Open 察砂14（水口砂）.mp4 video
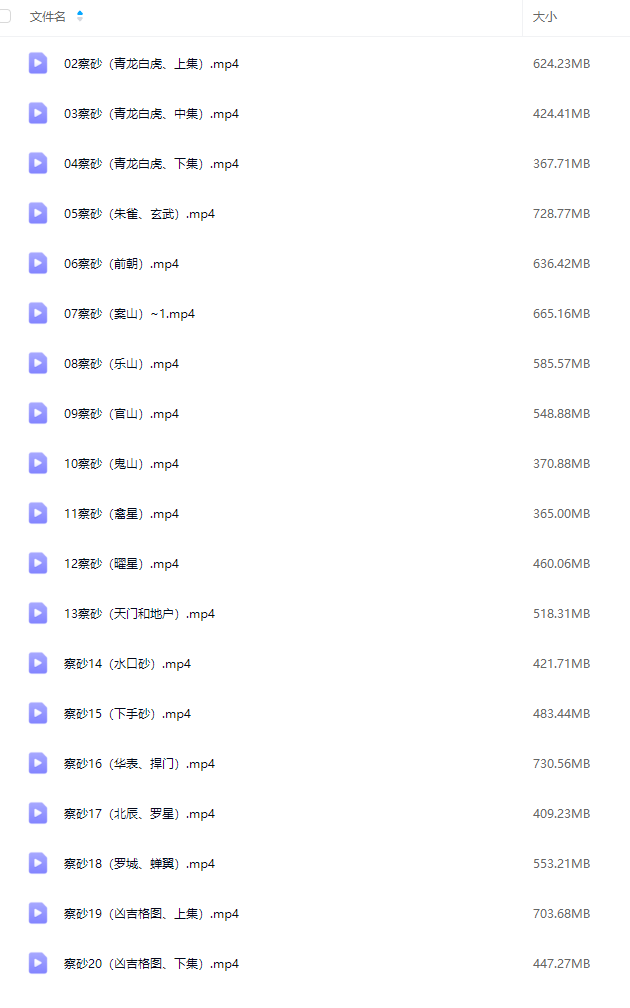The width and height of the screenshot is (630, 1008). (127, 664)
